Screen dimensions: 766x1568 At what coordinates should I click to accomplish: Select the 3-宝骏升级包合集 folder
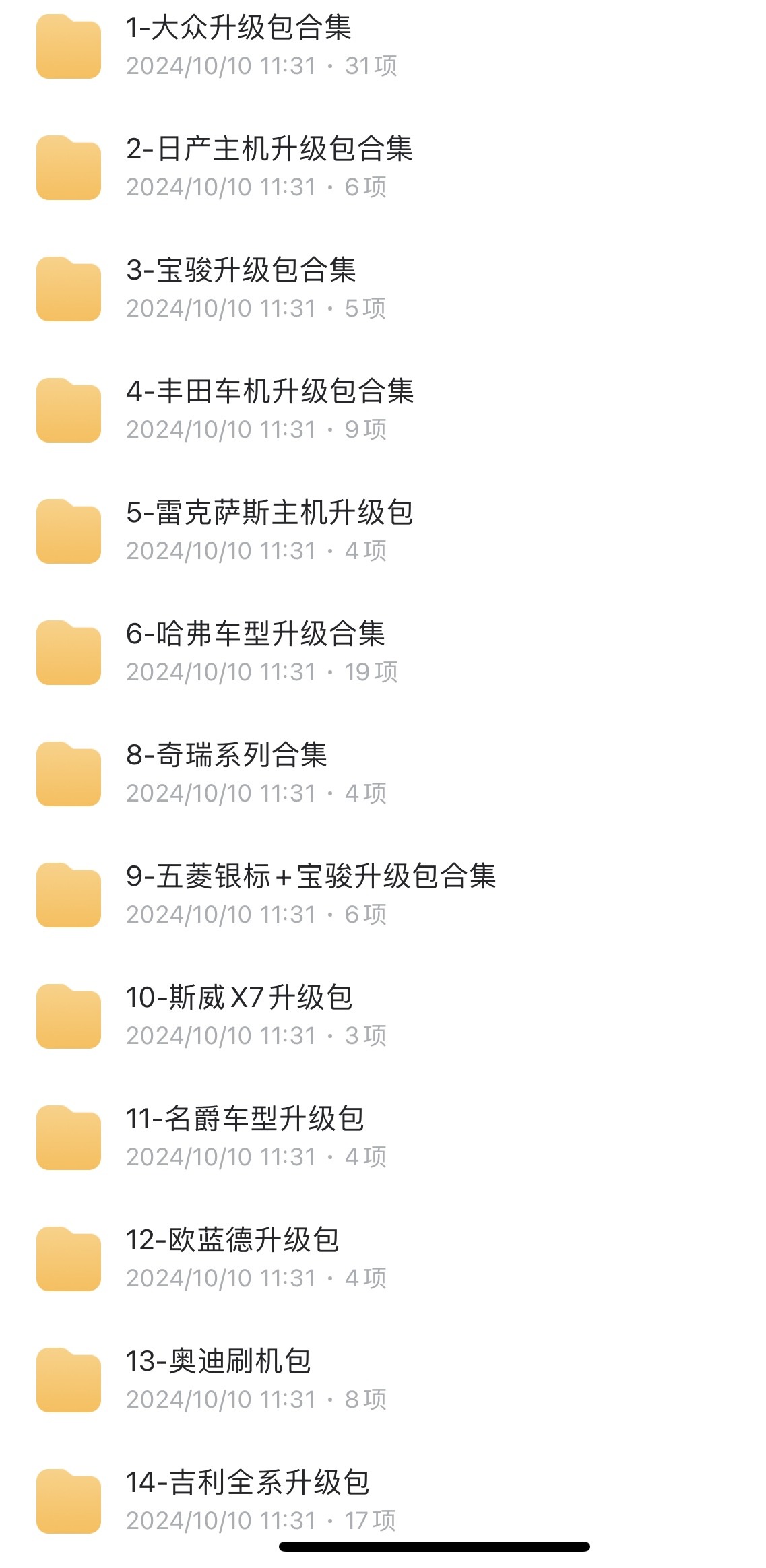click(x=383, y=289)
